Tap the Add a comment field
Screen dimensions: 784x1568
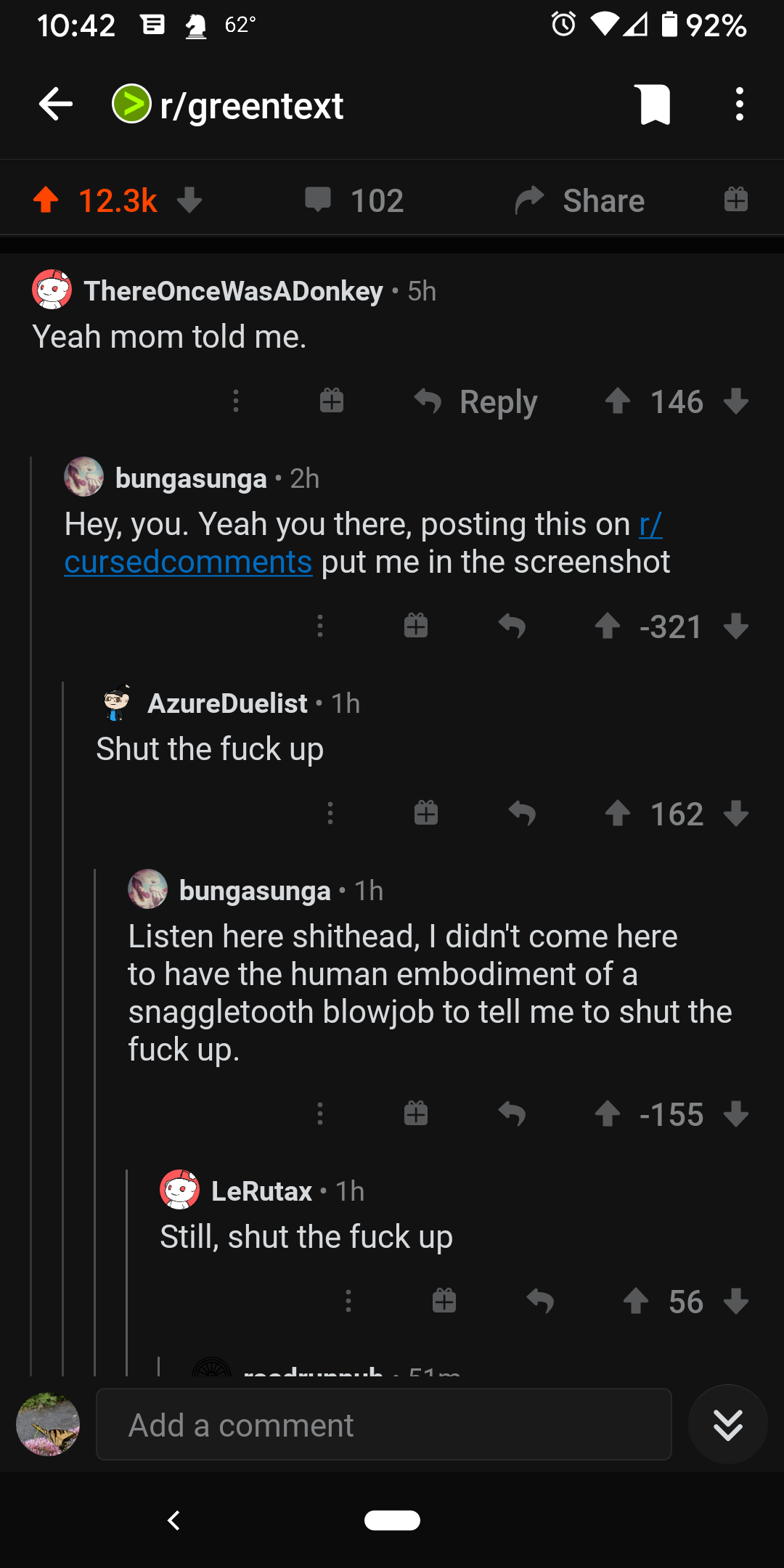pyautogui.click(x=383, y=1425)
